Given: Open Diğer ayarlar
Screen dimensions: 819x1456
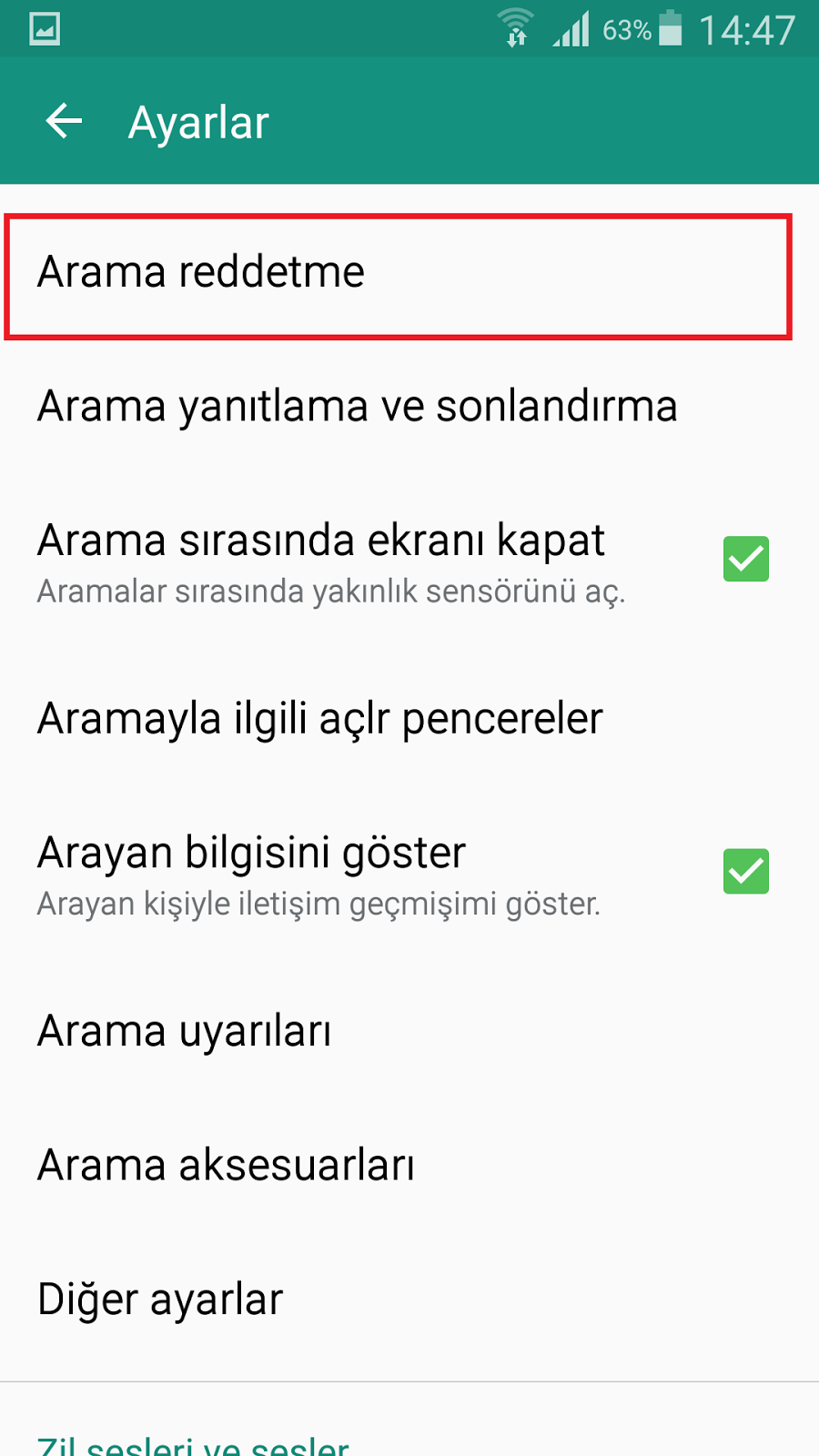Looking at the screenshot, I should click(409, 1299).
